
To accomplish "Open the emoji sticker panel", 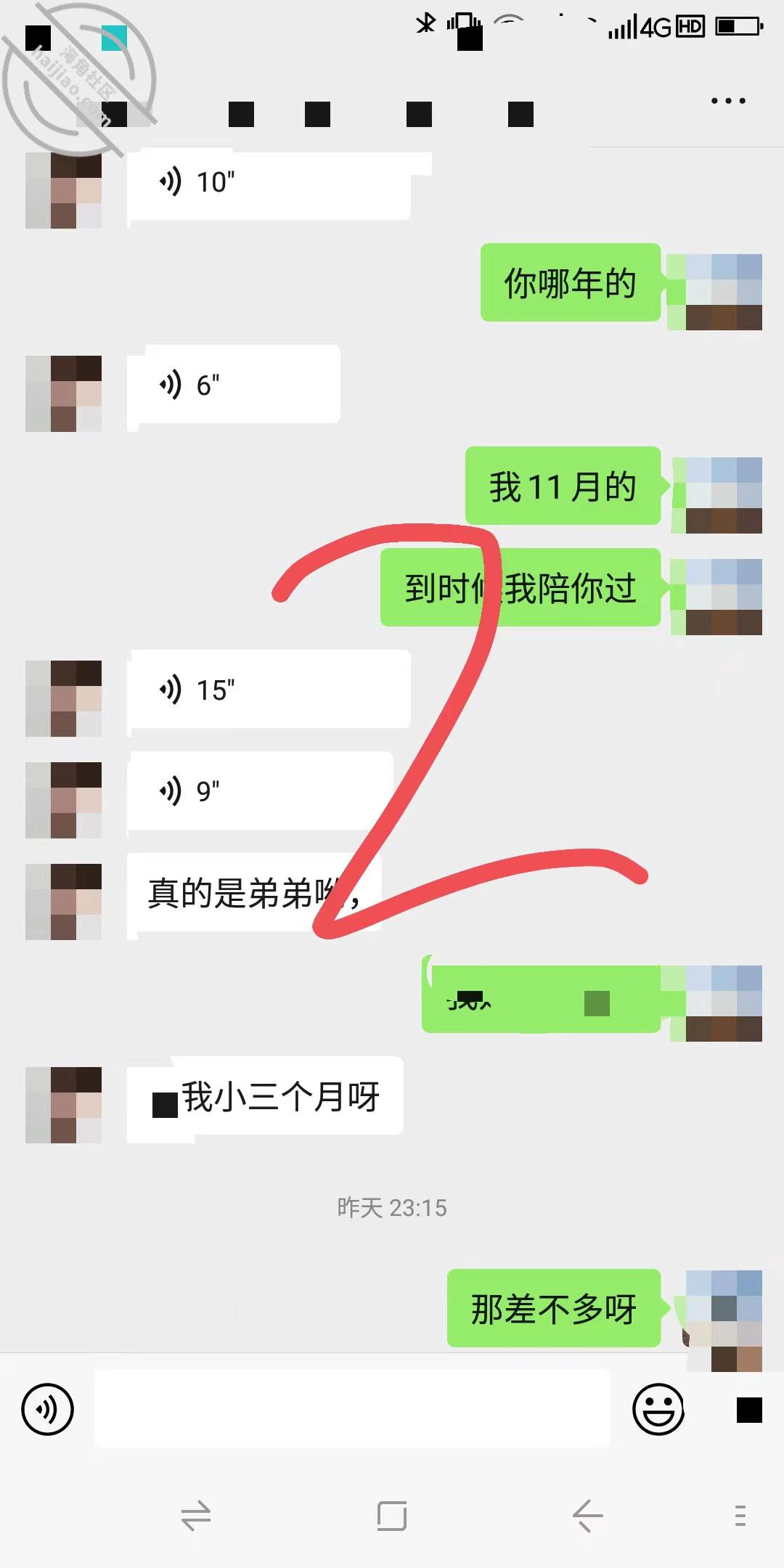I will (x=658, y=1410).
